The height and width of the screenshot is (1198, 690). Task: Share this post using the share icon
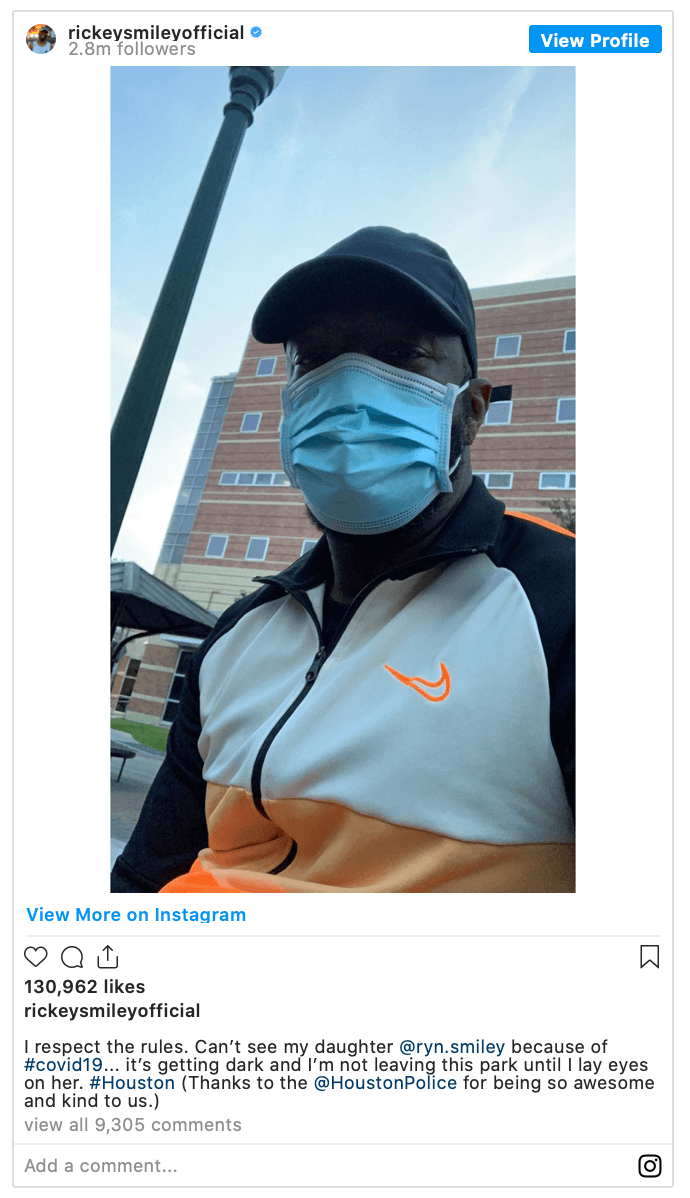(x=107, y=957)
